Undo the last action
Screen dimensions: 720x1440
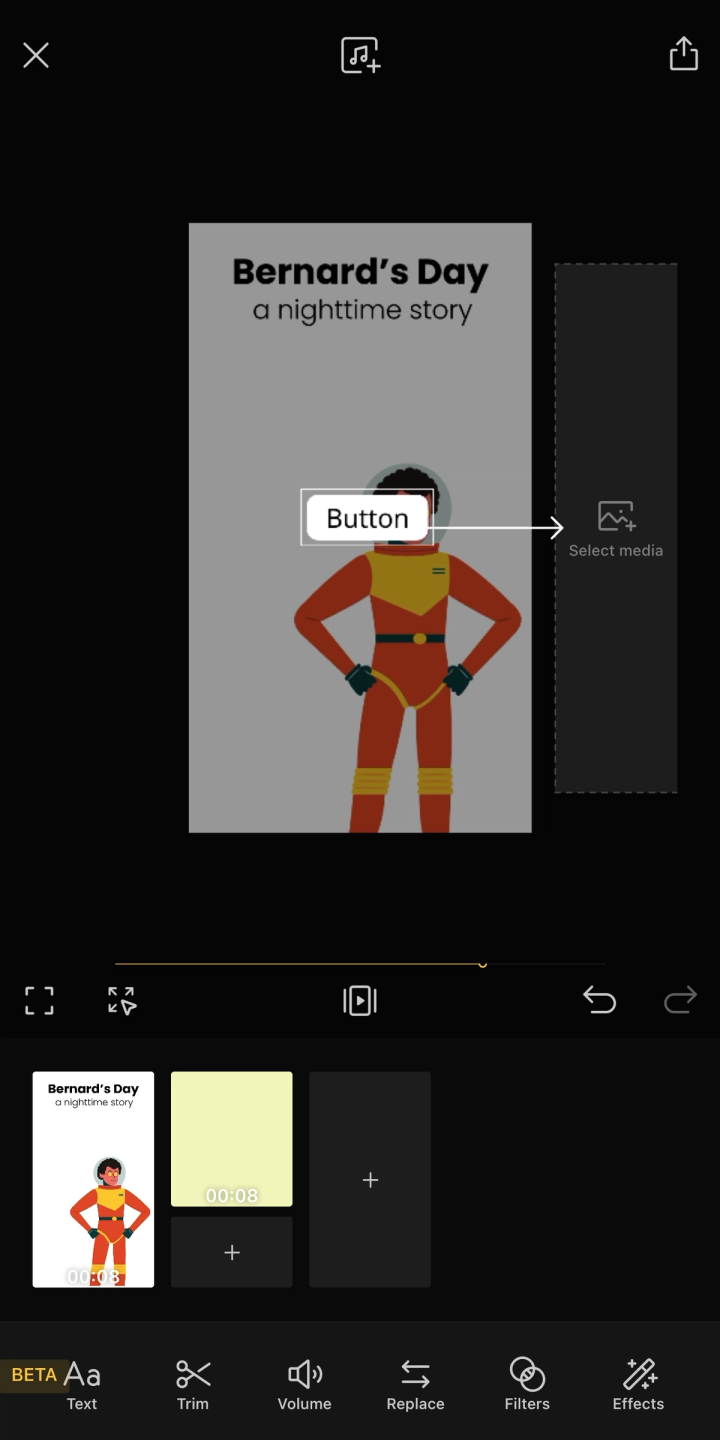pyautogui.click(x=599, y=999)
